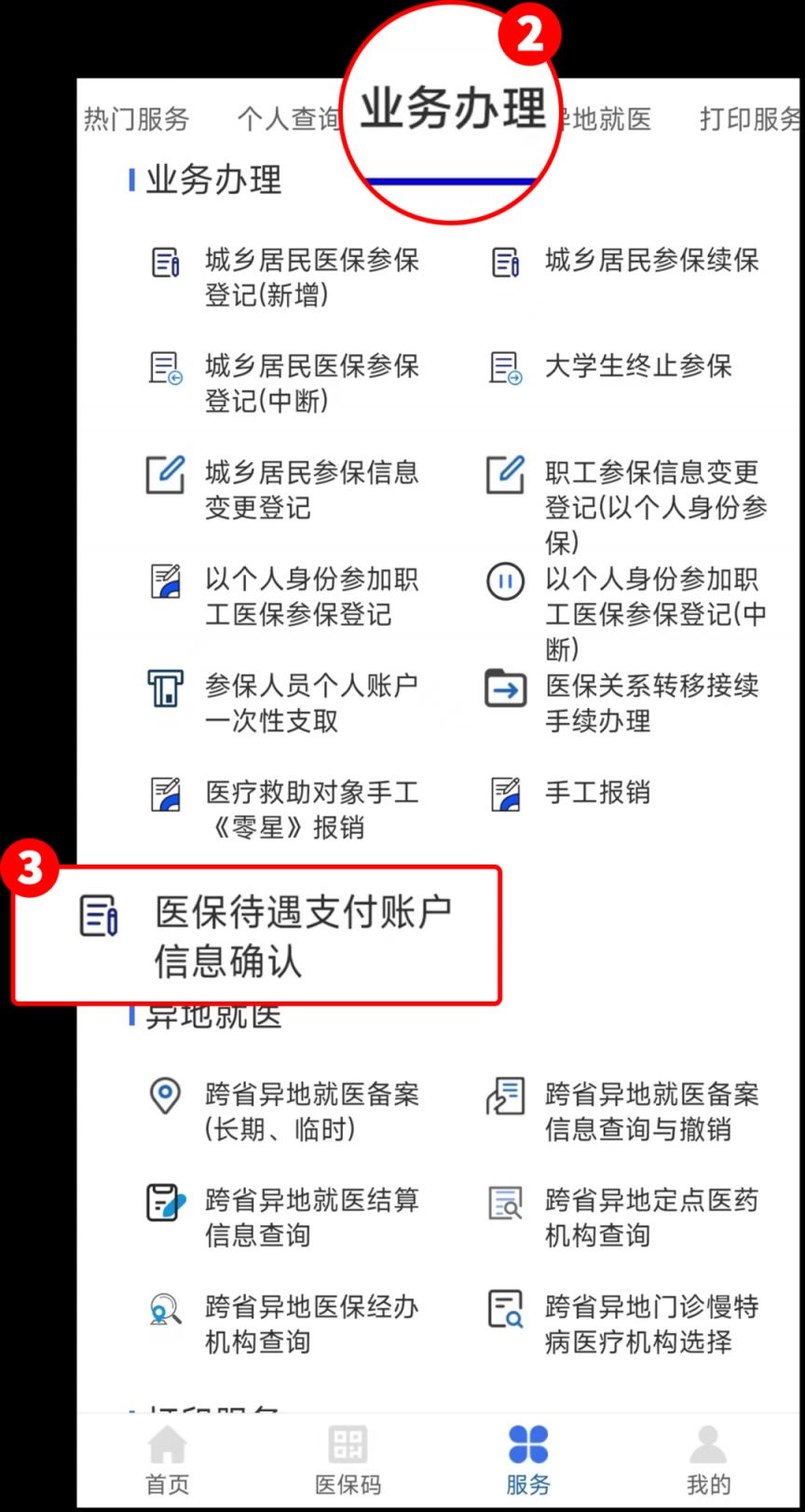The height and width of the screenshot is (1512, 805).
Task: Open 手工报销
Action: [596, 793]
